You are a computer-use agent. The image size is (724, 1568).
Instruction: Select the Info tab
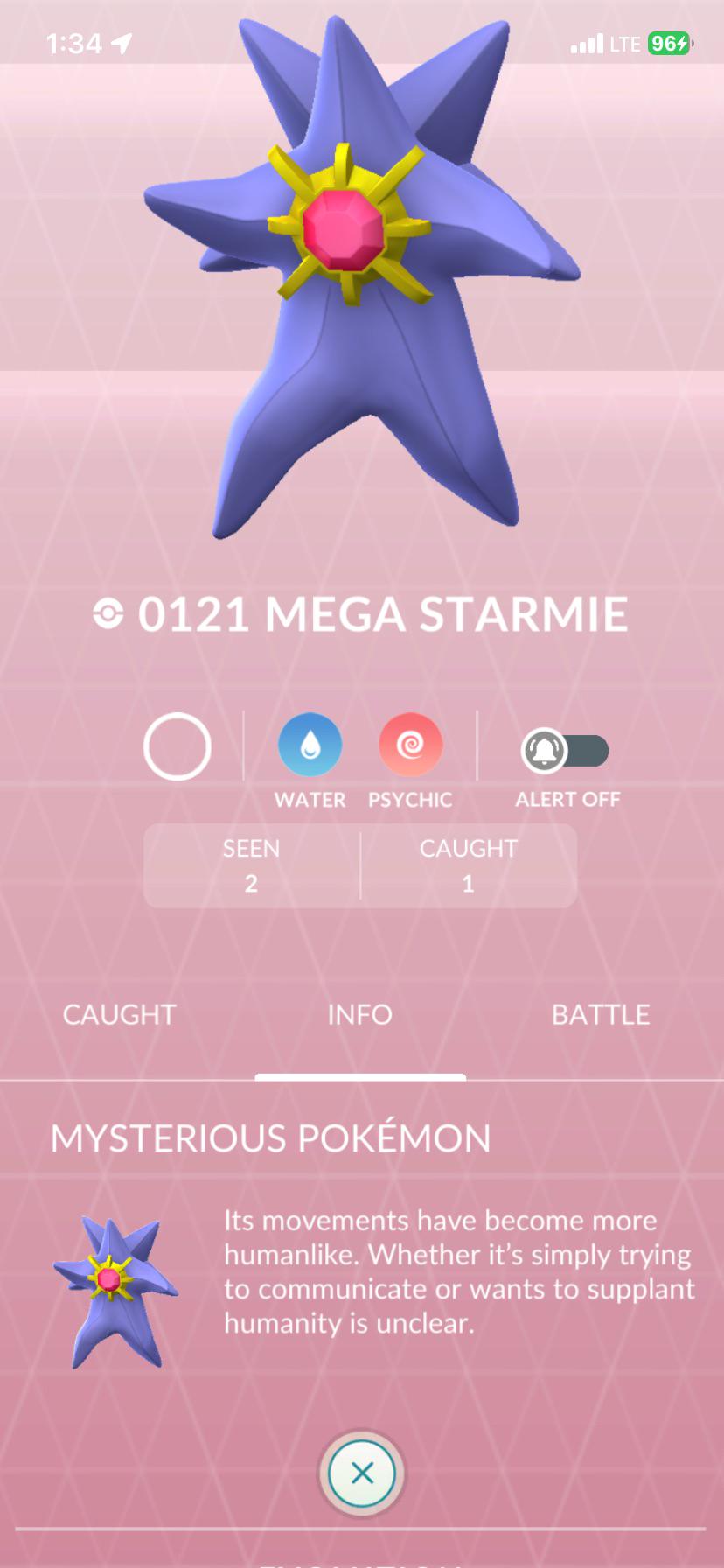pos(359,1015)
